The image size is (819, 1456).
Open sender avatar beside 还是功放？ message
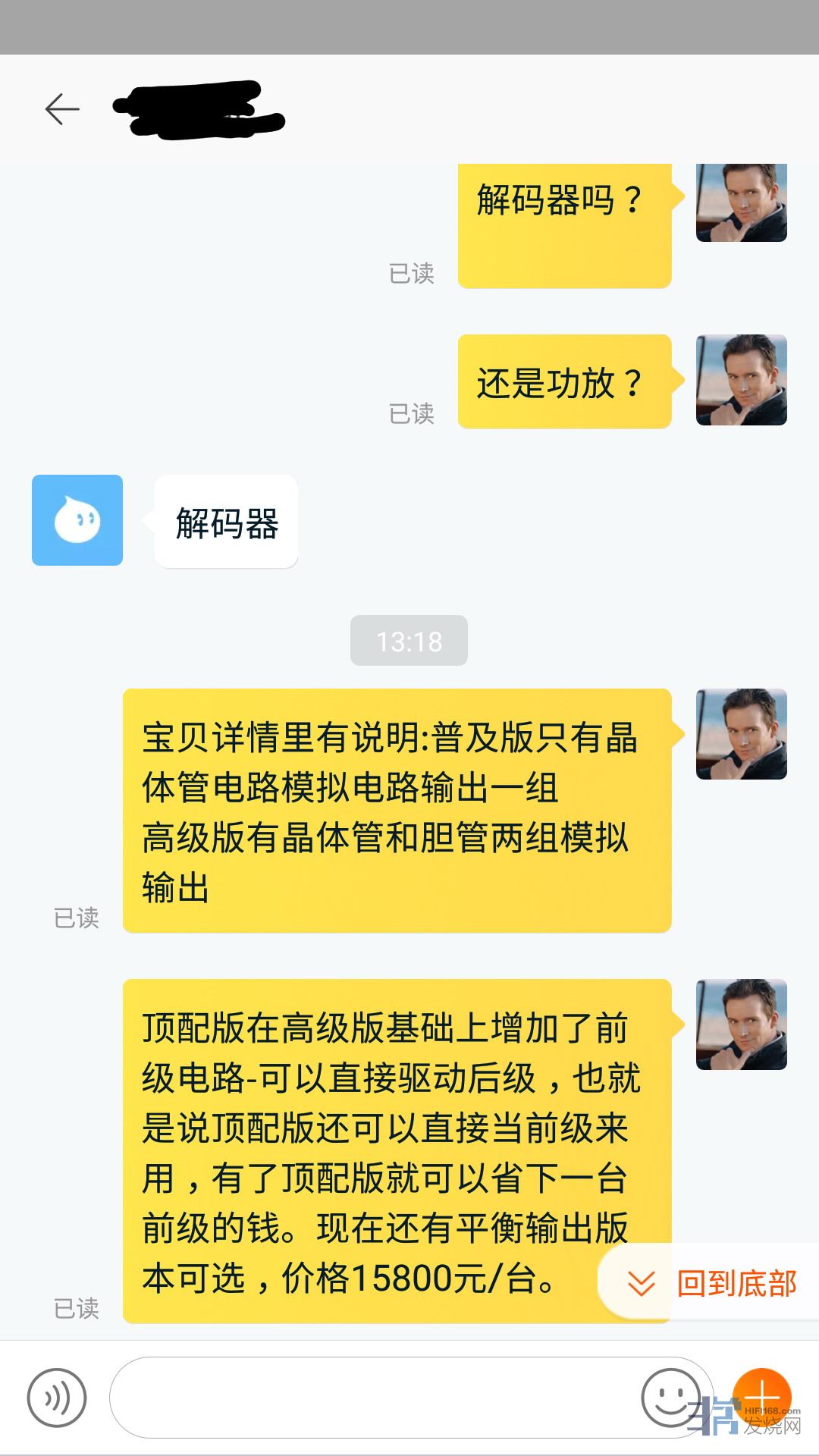pyautogui.click(x=741, y=380)
